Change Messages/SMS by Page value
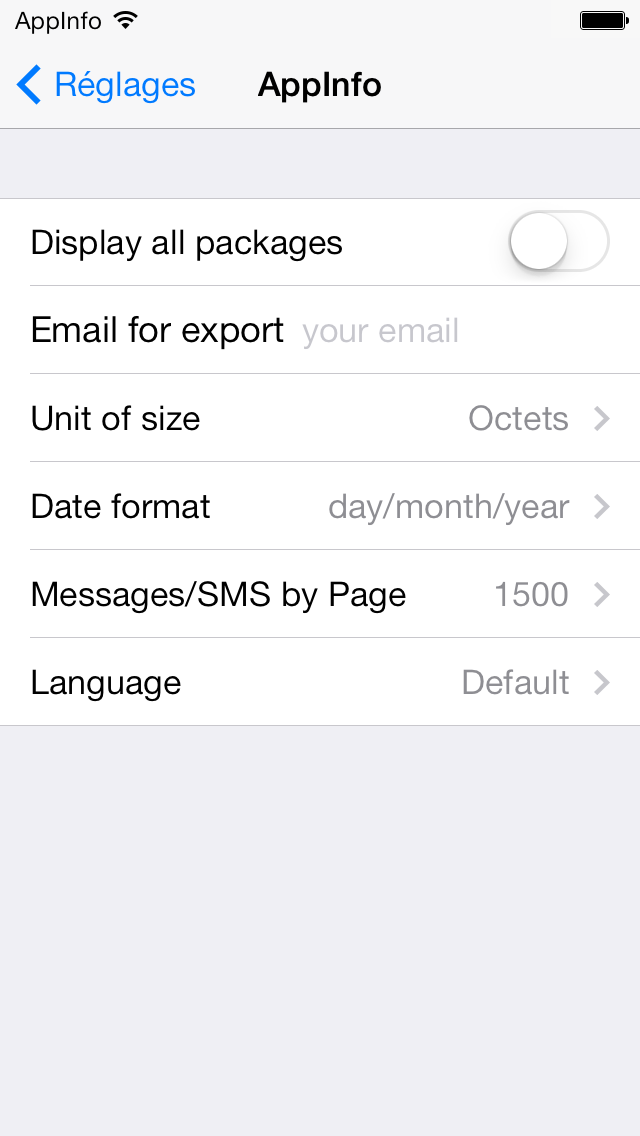 click(320, 594)
